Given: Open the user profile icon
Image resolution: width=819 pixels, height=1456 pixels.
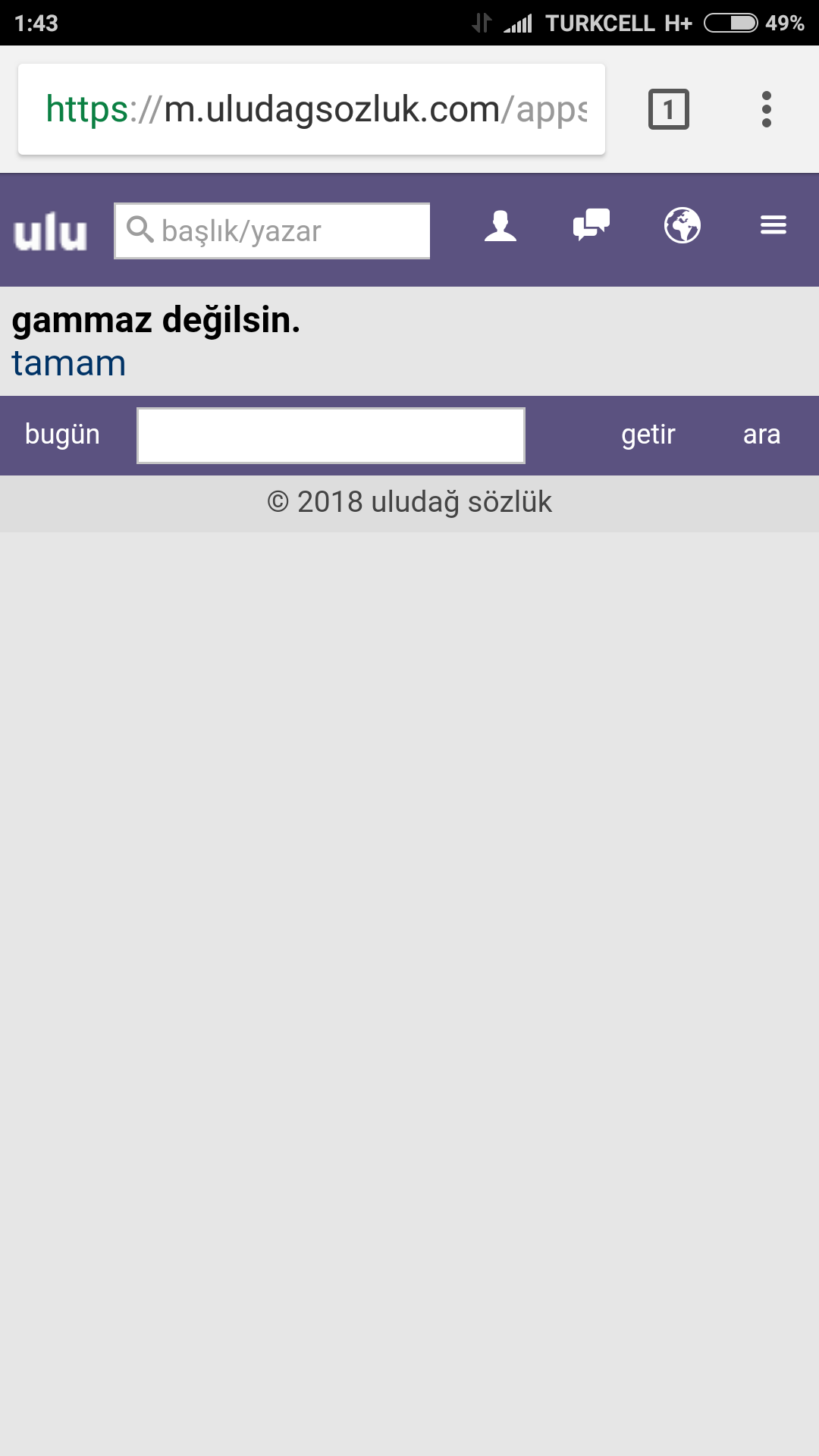Looking at the screenshot, I should pyautogui.click(x=500, y=226).
